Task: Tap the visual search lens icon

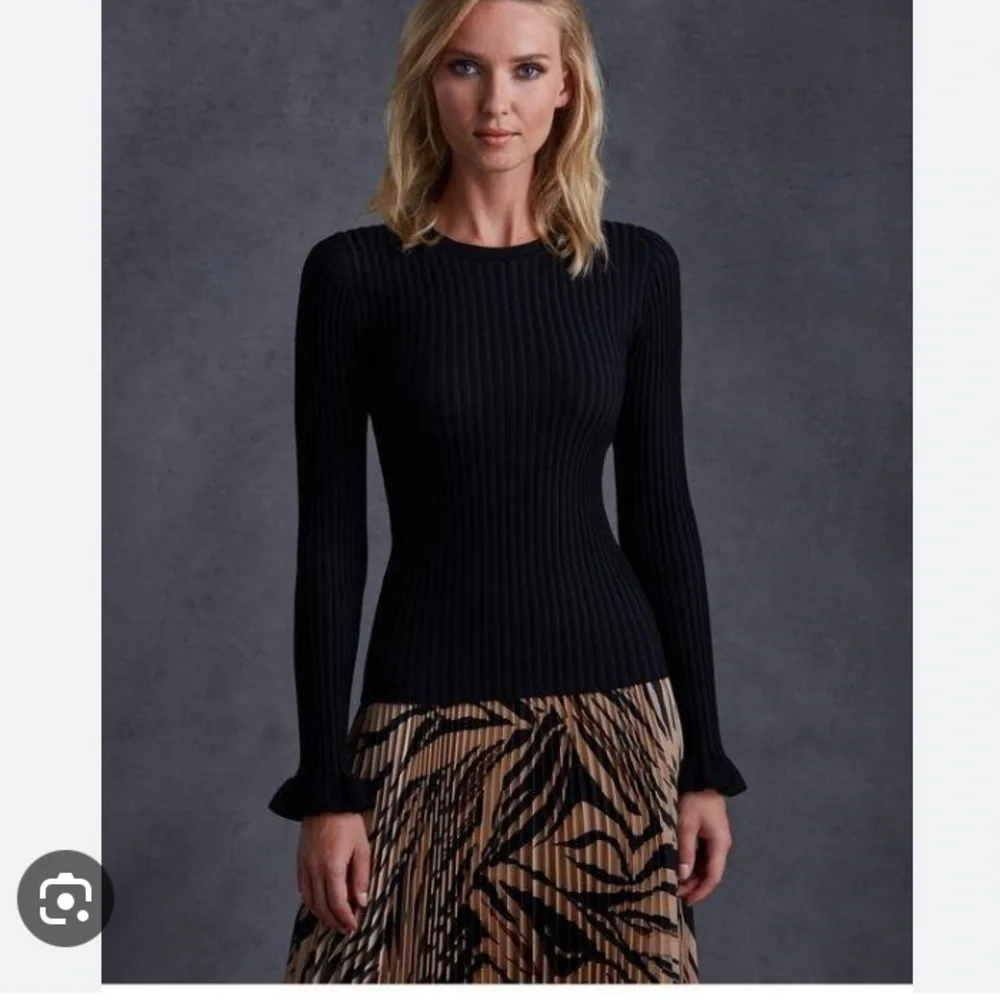Action: coord(65,898)
